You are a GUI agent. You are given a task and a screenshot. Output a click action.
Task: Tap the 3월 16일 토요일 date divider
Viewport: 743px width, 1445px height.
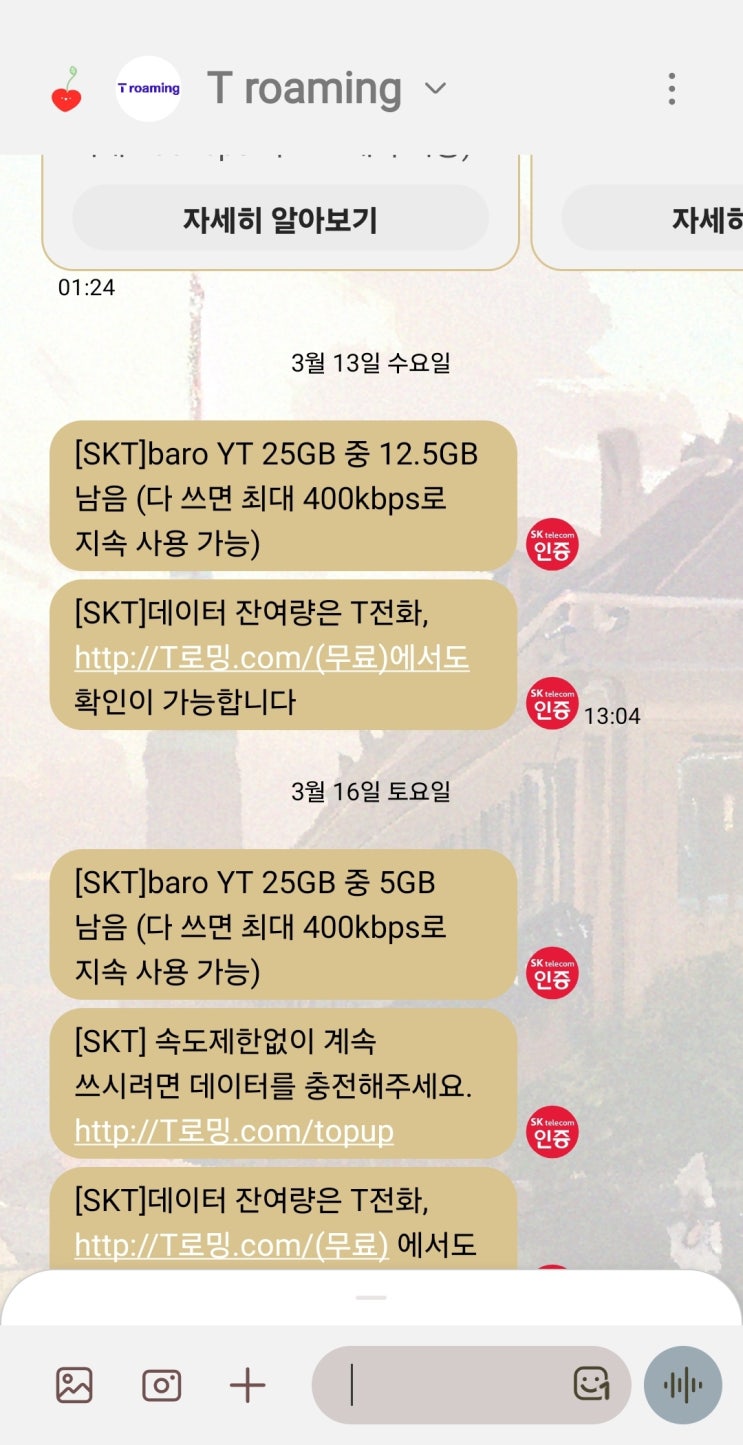371,790
